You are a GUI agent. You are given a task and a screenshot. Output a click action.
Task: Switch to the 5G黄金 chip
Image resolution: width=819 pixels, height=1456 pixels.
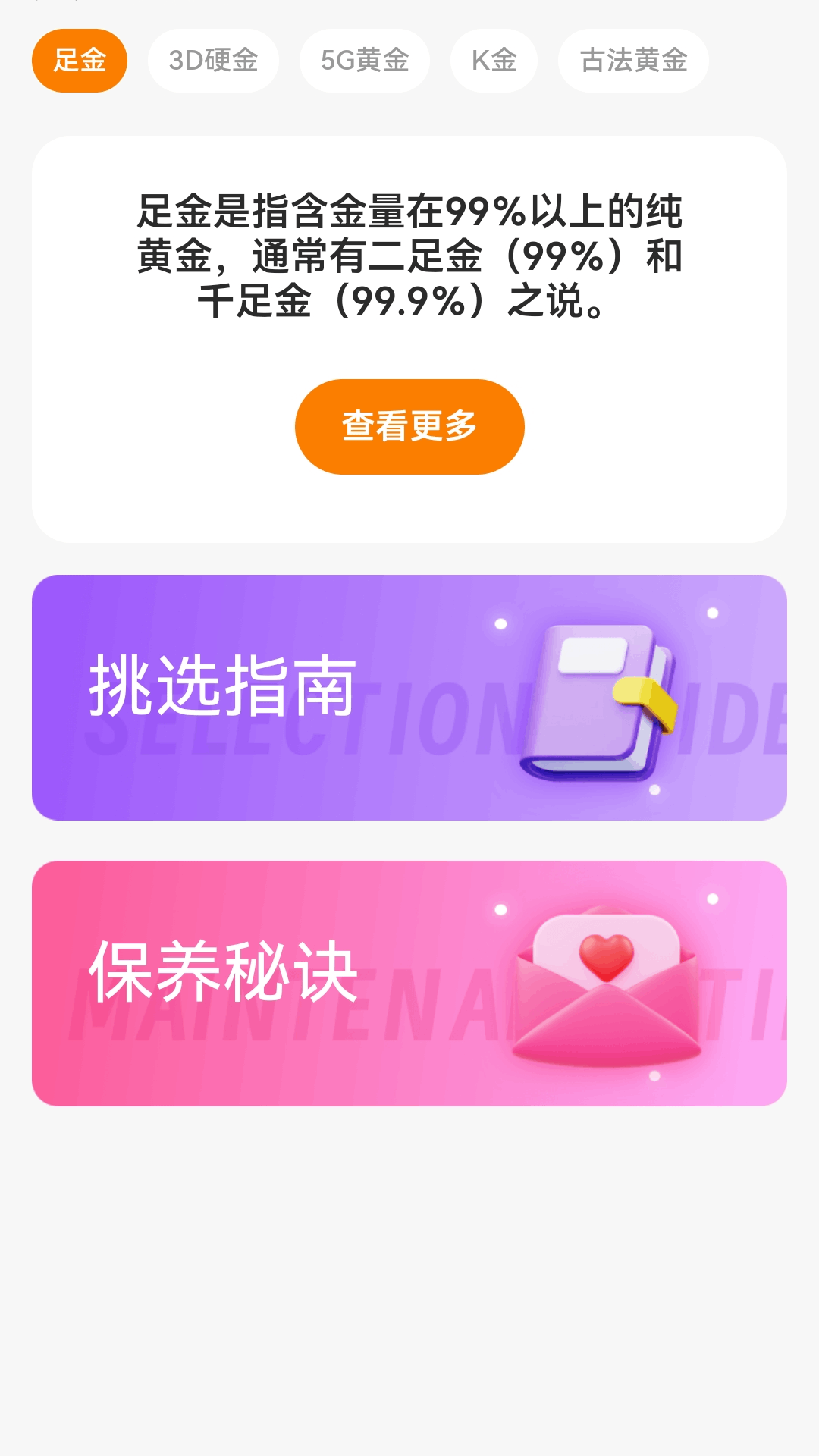(365, 61)
